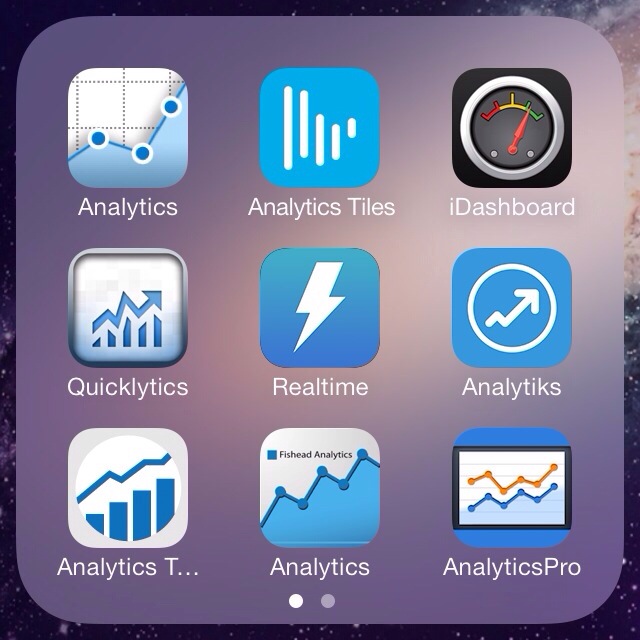The image size is (640, 640).
Task: Open the iDashboard gauge app
Action: 512,127
